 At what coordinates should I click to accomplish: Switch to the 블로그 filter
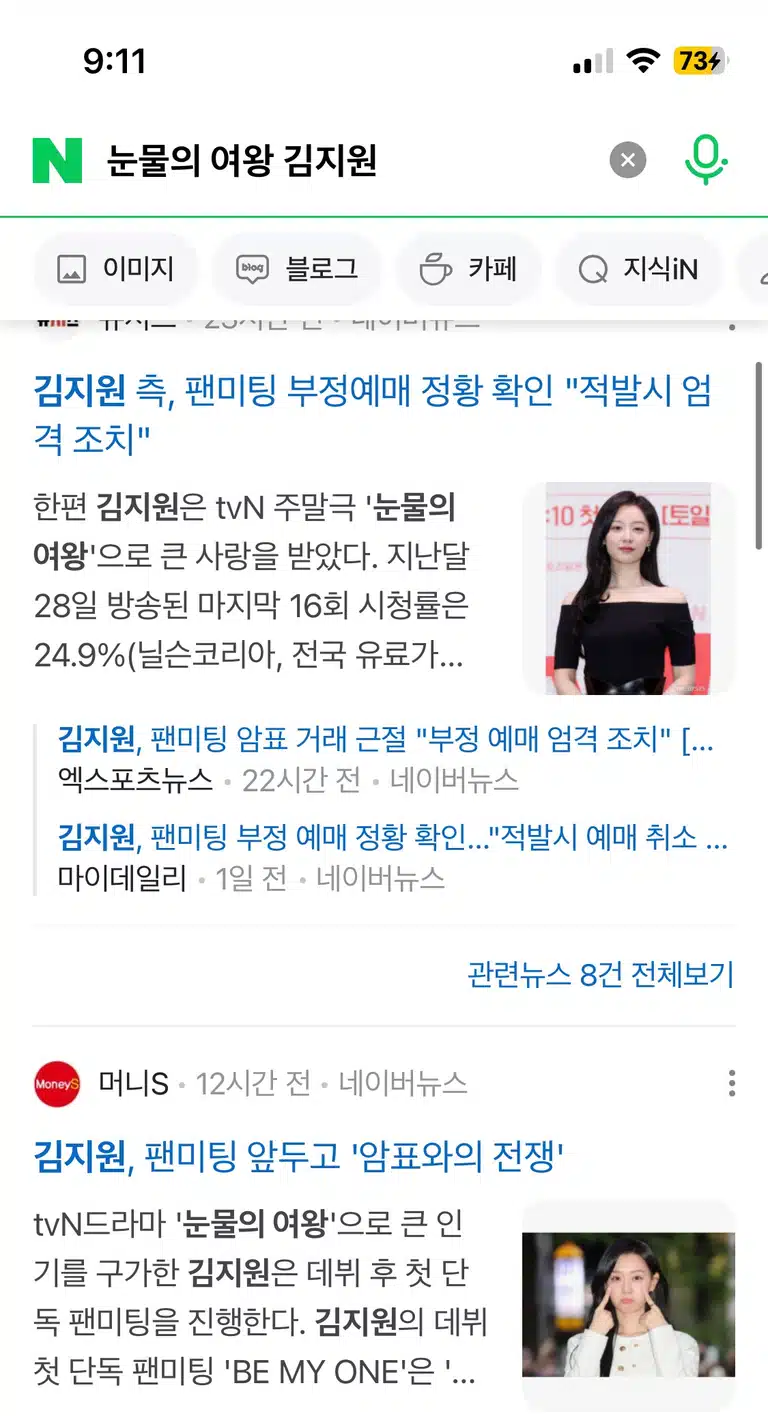(x=296, y=269)
